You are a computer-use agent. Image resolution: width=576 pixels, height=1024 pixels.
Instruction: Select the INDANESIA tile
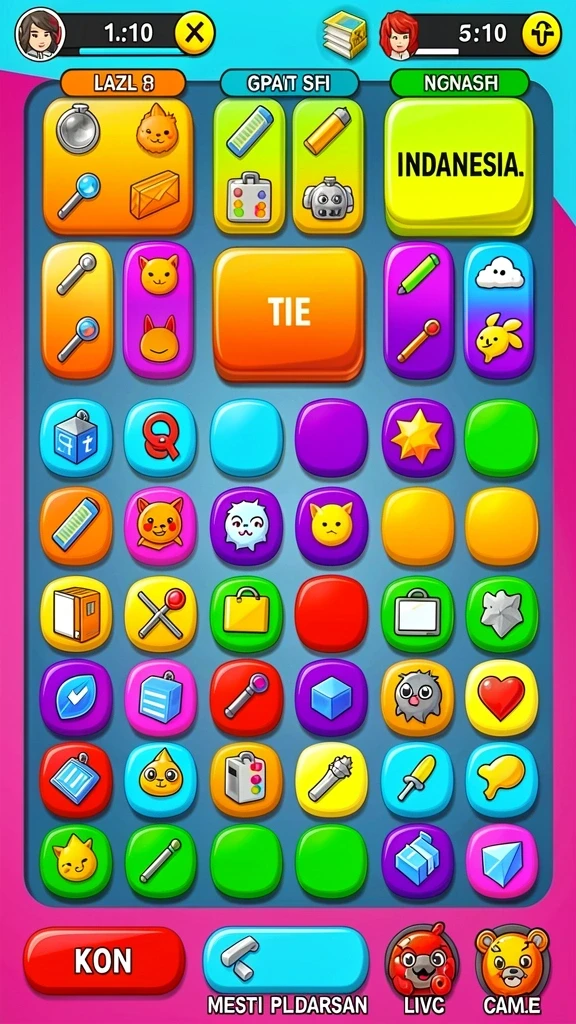pyautogui.click(x=459, y=167)
